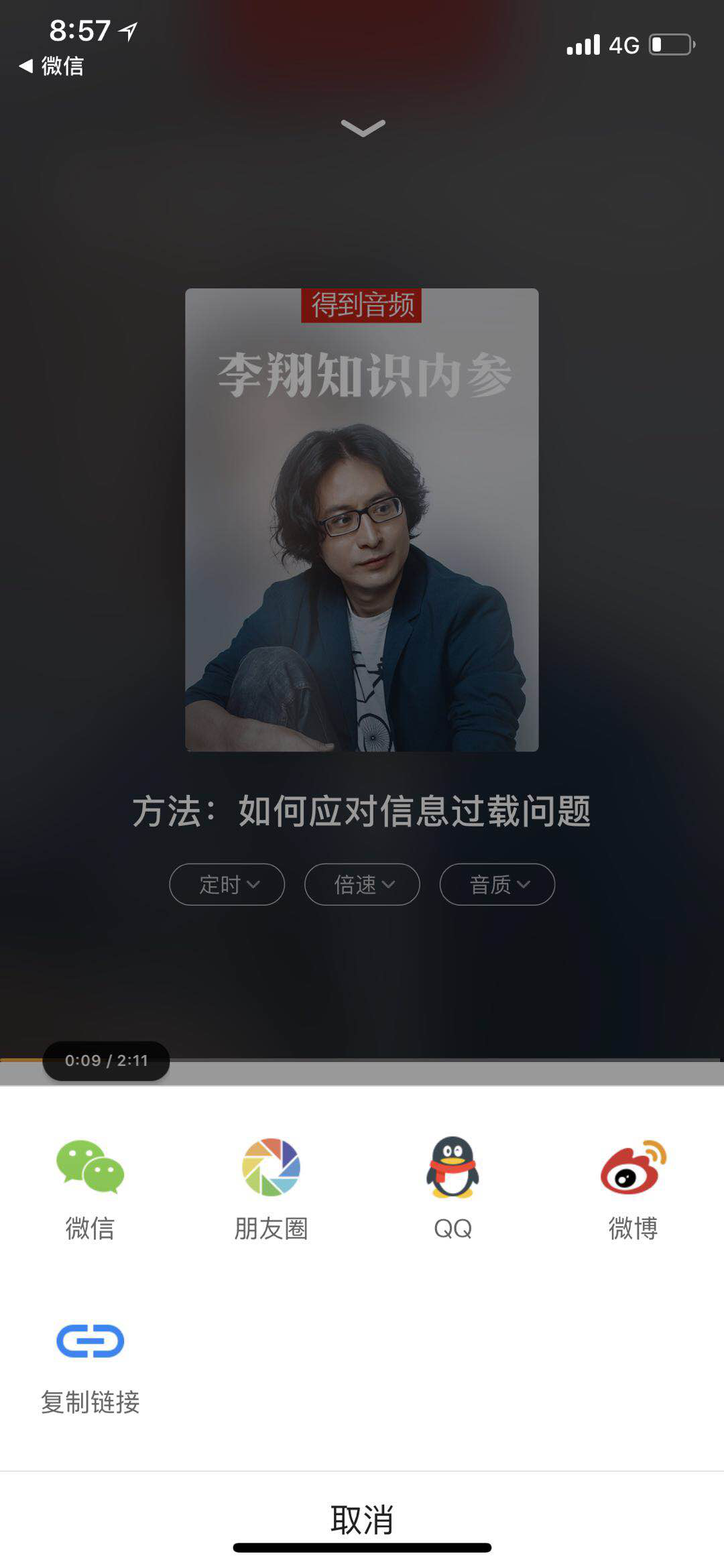Collapse the player with the down chevron

362,129
